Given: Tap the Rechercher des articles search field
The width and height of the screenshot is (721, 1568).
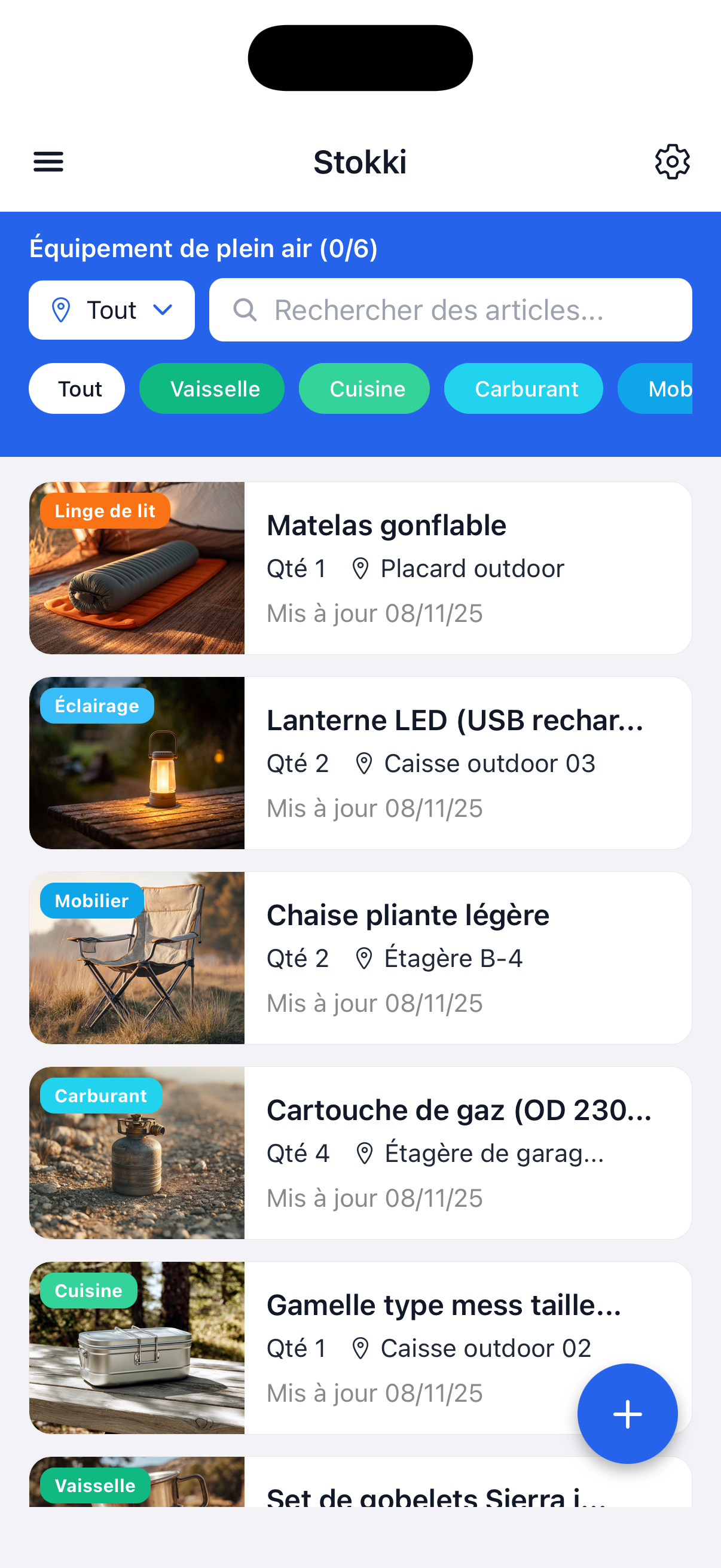Looking at the screenshot, I should [450, 310].
